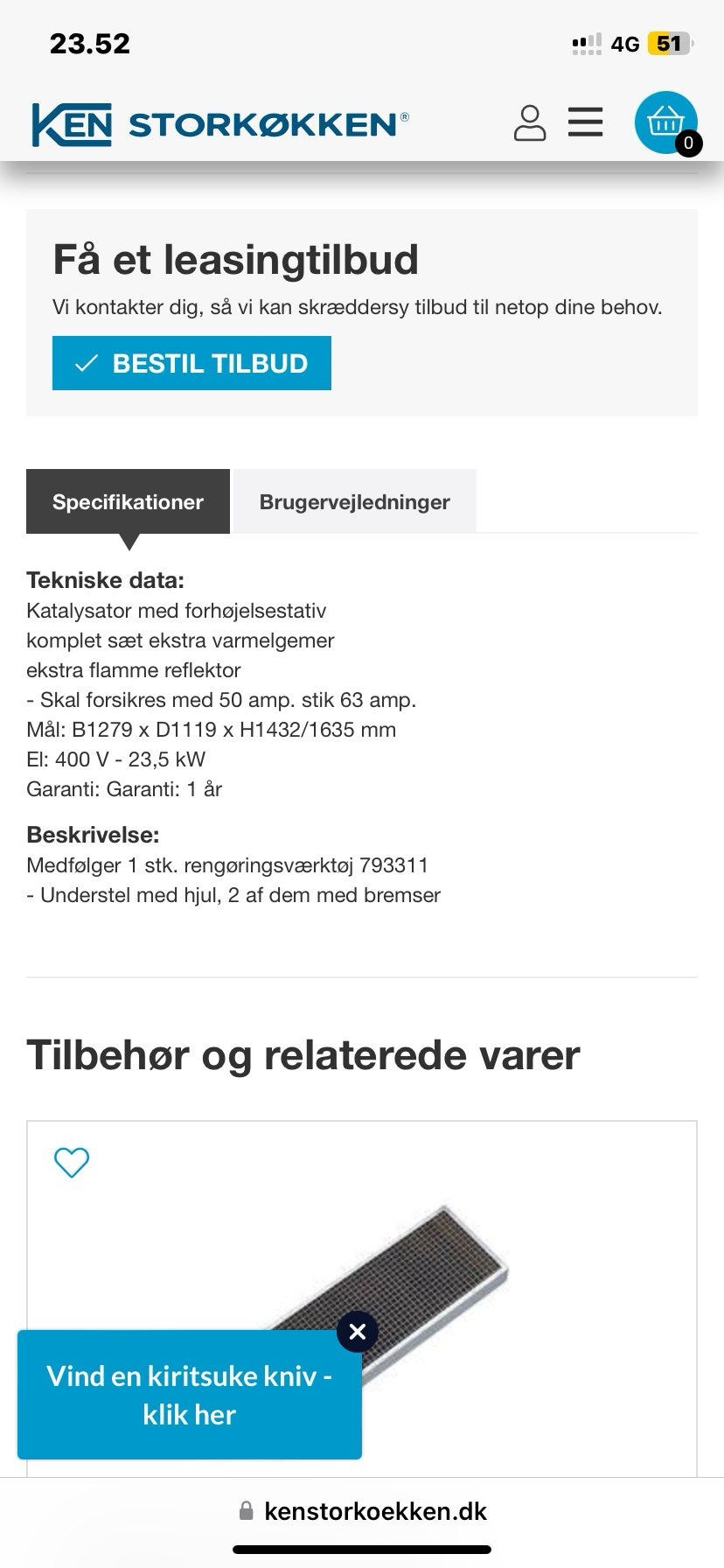
Task: Click the KEN STORKØKKEN logo
Action: [217, 123]
